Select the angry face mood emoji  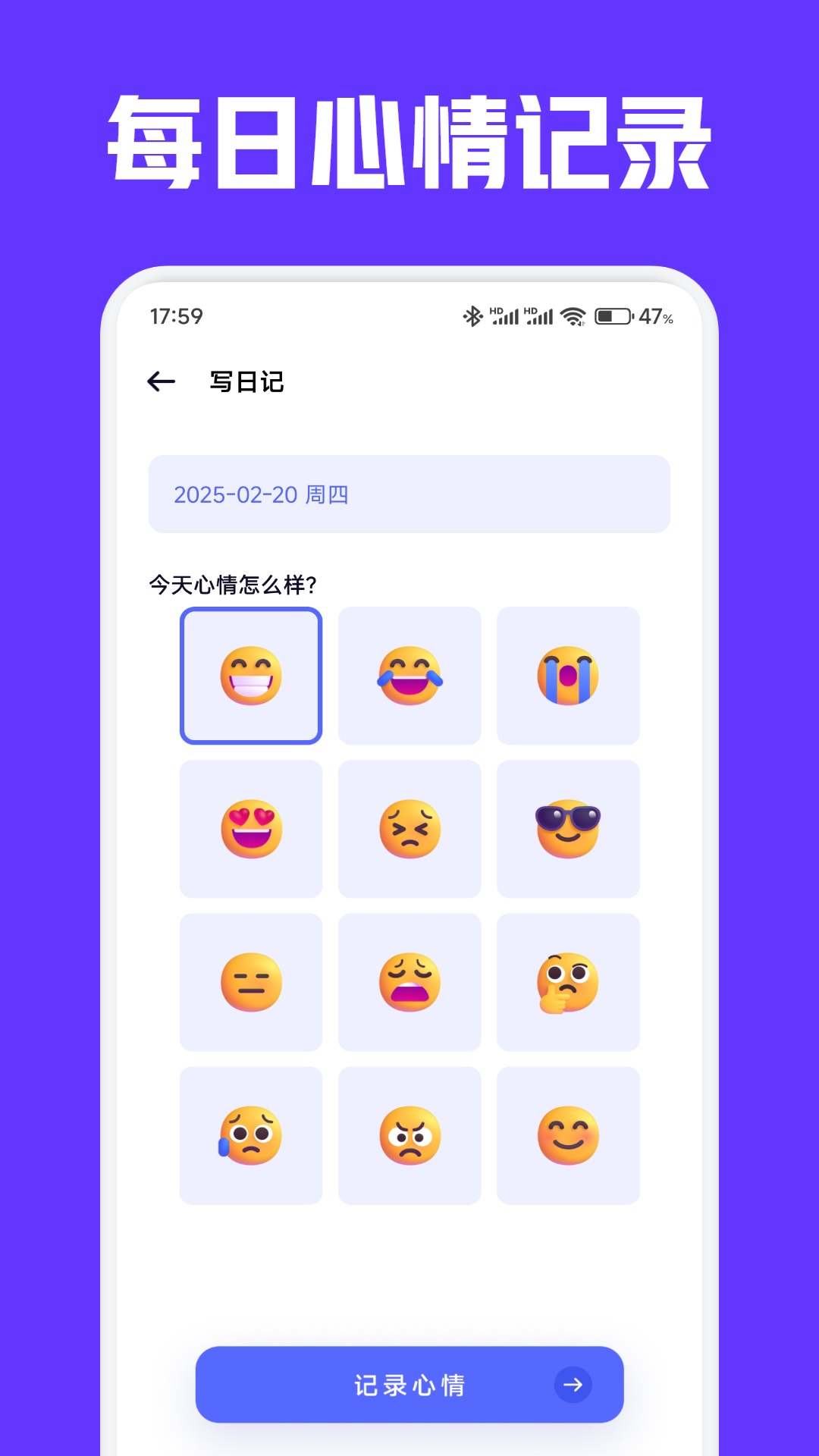[x=409, y=1135]
